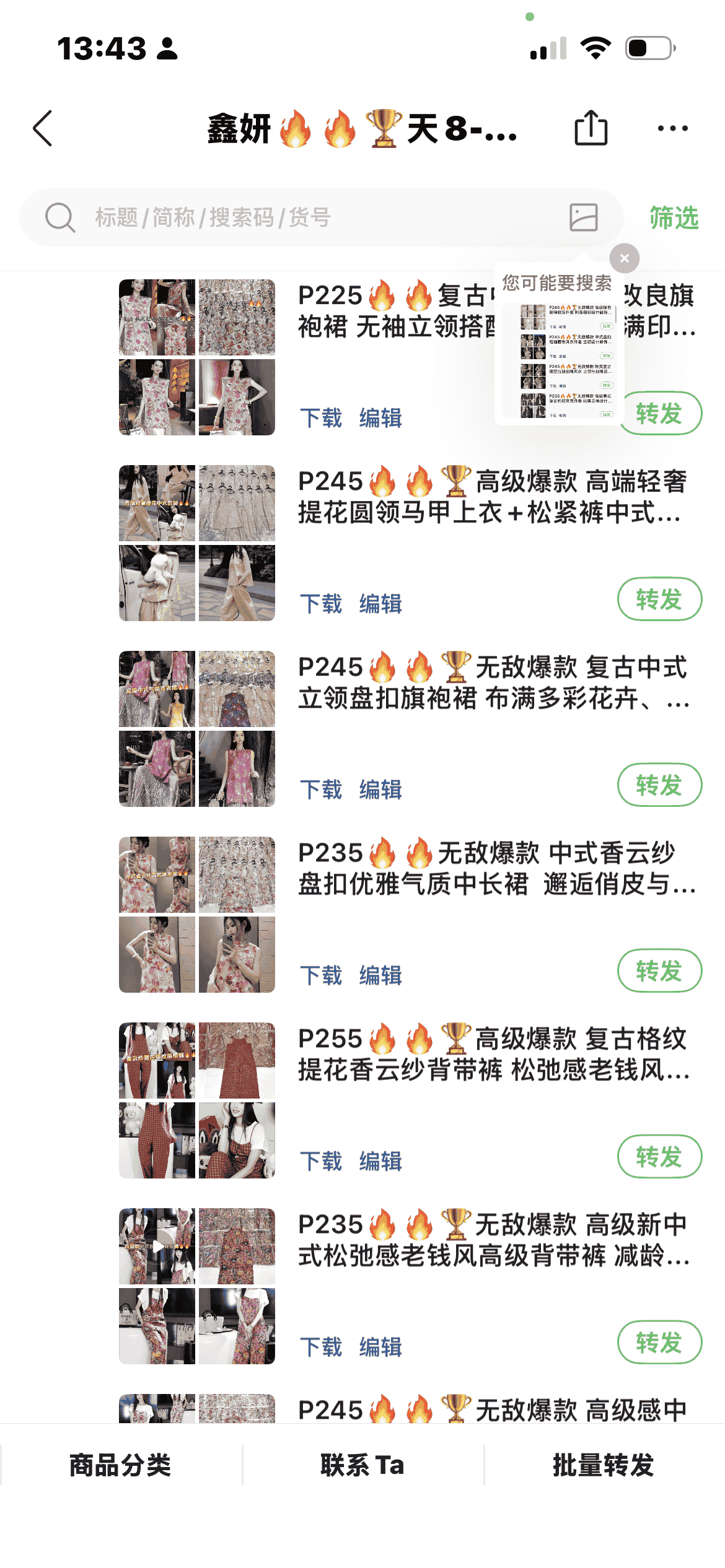The width and height of the screenshot is (725, 1568).
Task: Search by image with the picture icon
Action: point(583,217)
